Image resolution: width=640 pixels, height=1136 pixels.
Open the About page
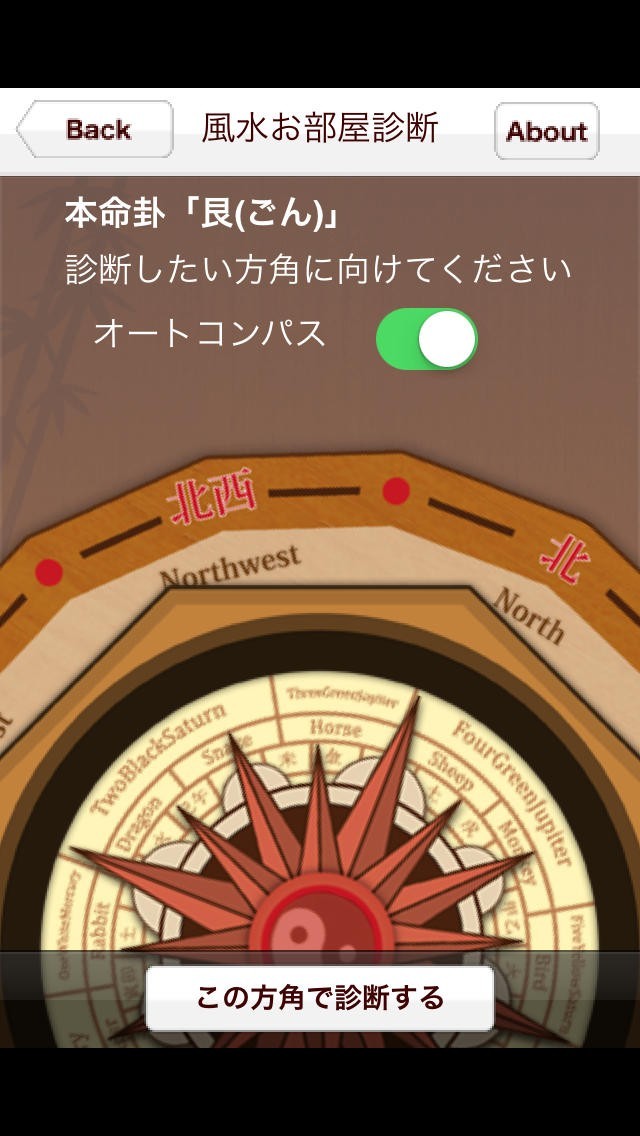point(546,131)
